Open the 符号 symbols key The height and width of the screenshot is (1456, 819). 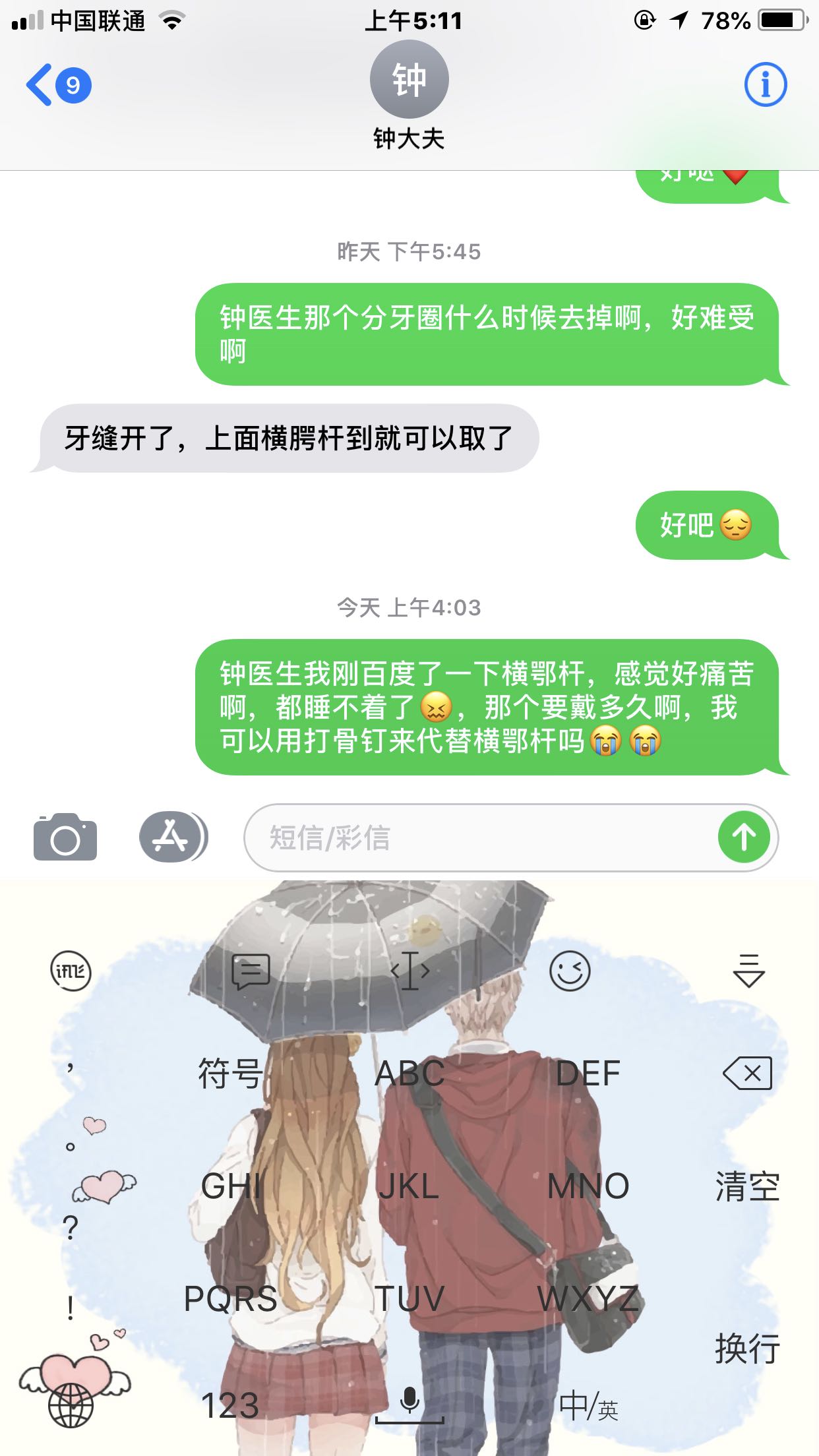tap(230, 1074)
